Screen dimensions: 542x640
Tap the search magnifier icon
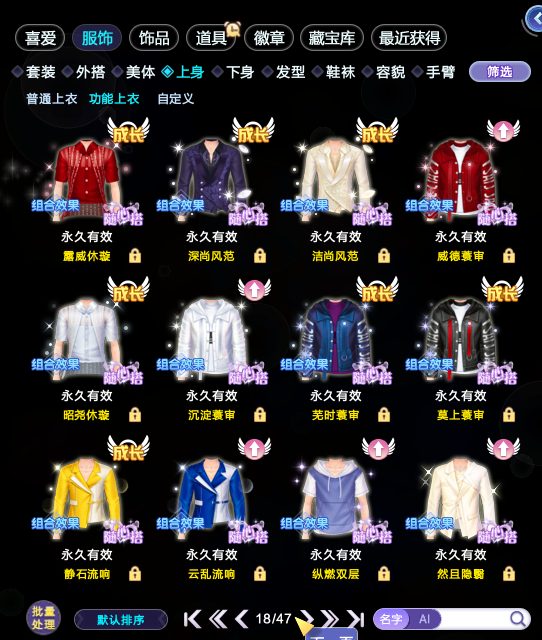click(x=518, y=619)
